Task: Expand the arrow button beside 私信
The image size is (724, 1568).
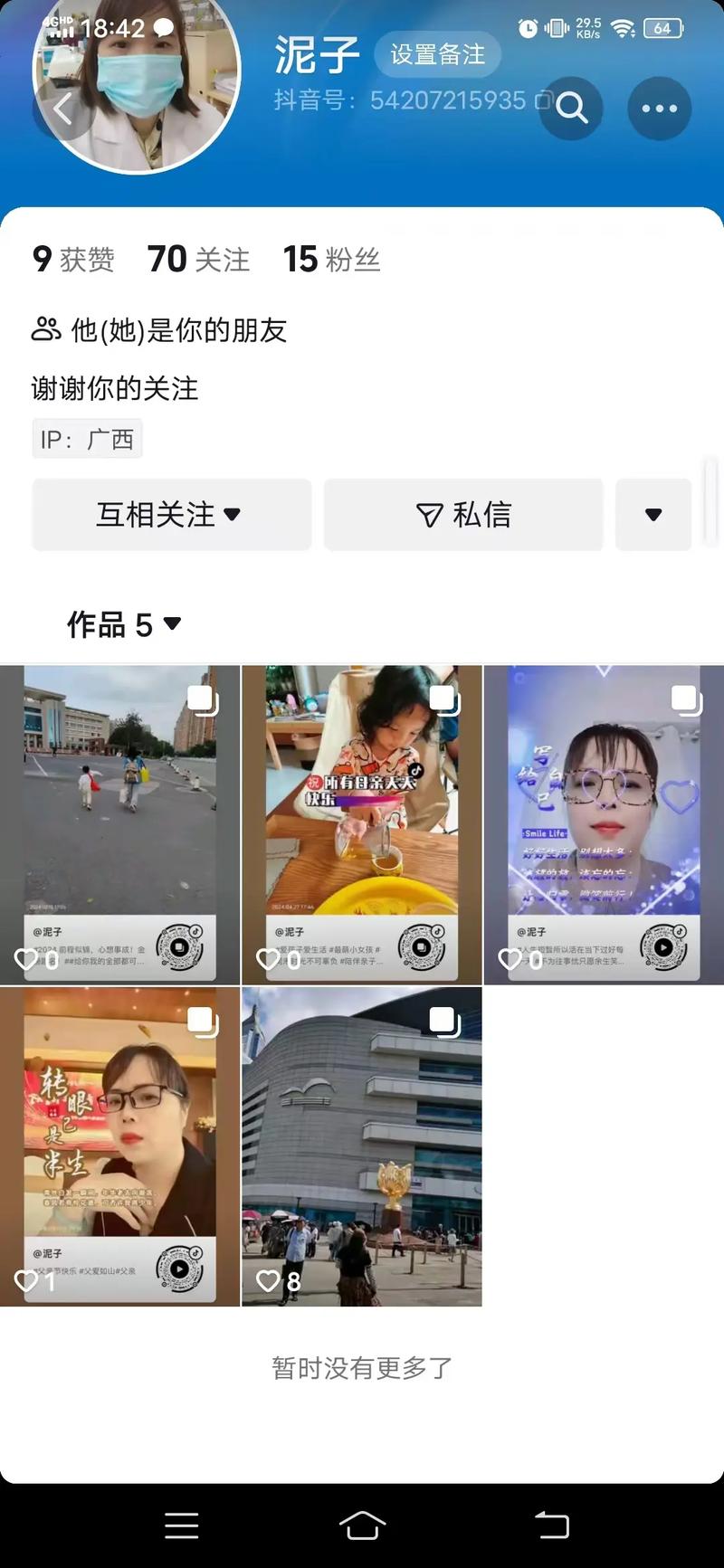Action: pyautogui.click(x=653, y=515)
